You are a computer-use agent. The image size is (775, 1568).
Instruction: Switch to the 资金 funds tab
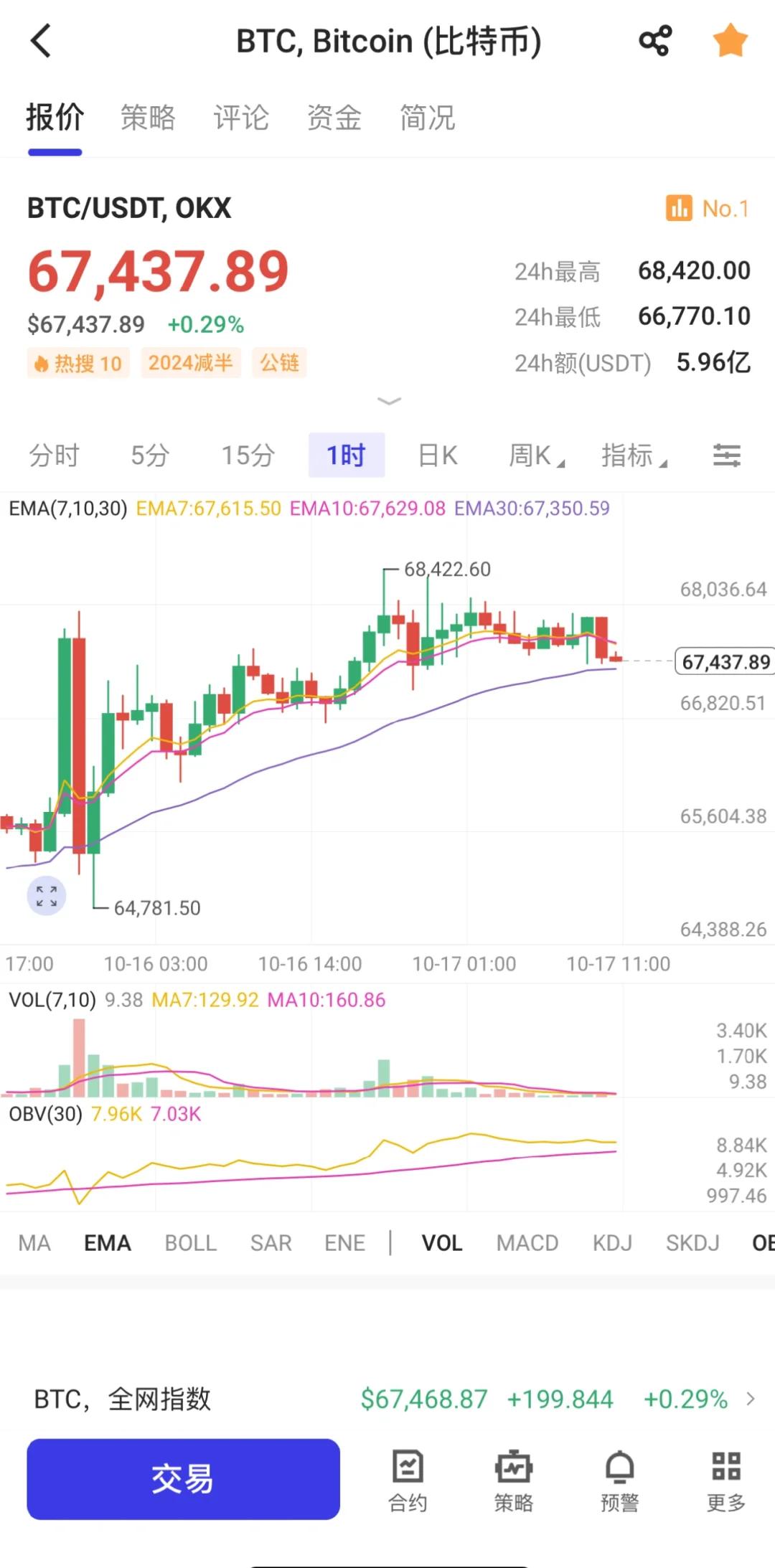pyautogui.click(x=334, y=118)
